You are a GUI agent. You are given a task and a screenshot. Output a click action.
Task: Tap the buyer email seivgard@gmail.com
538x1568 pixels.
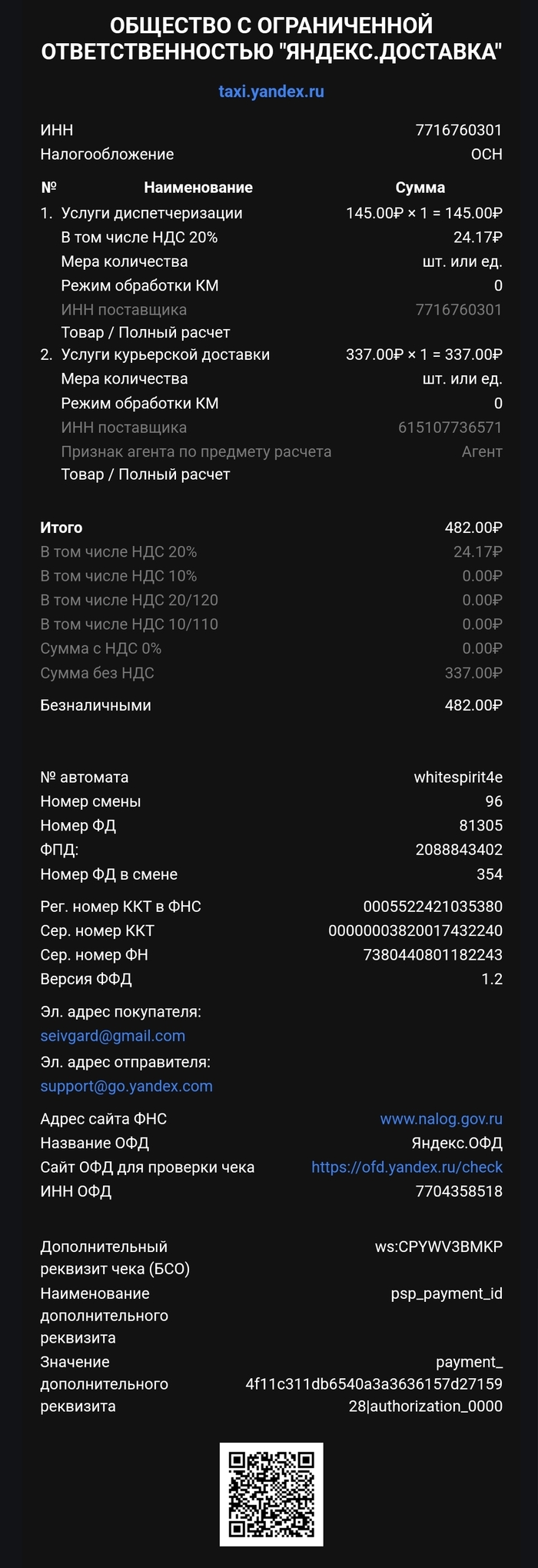tap(113, 1036)
